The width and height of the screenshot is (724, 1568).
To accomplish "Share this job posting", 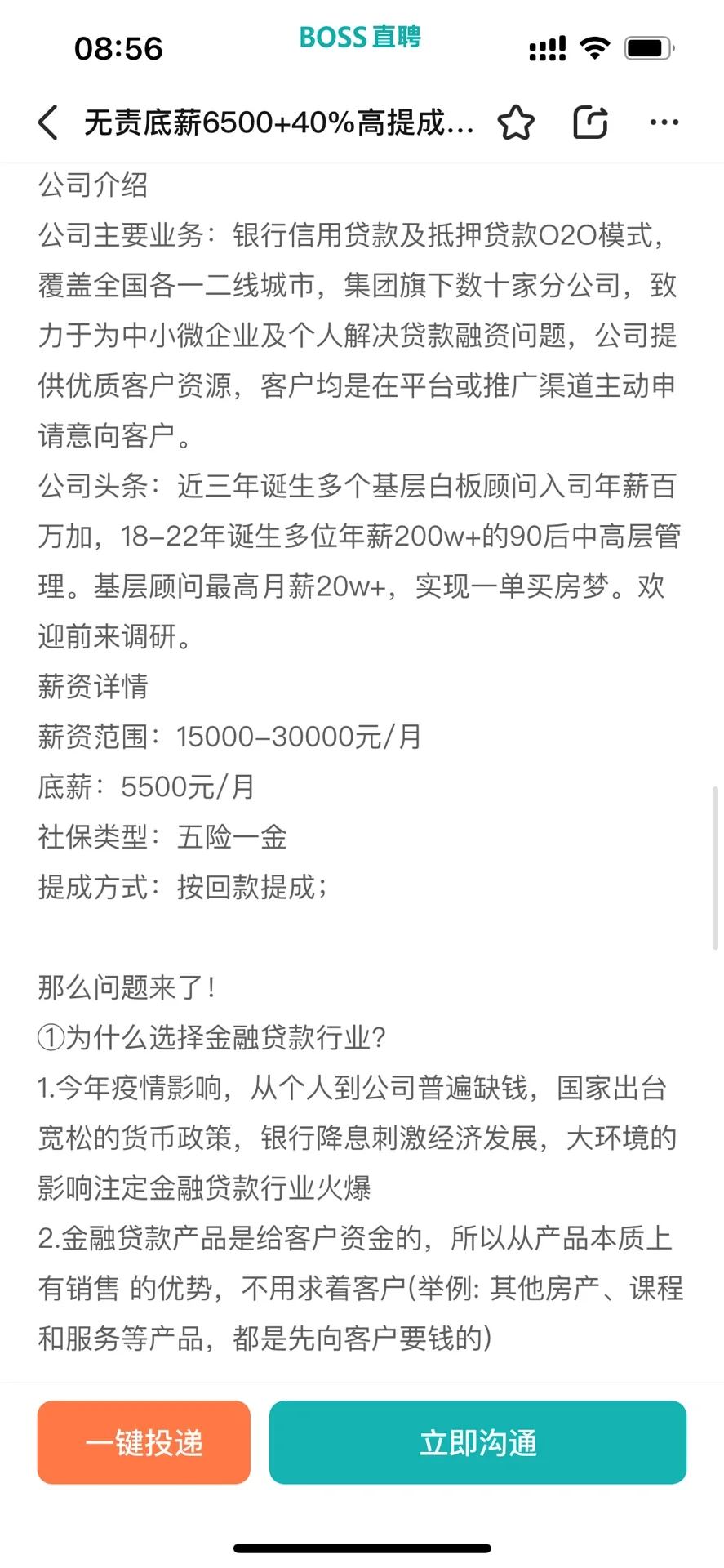I will [590, 122].
